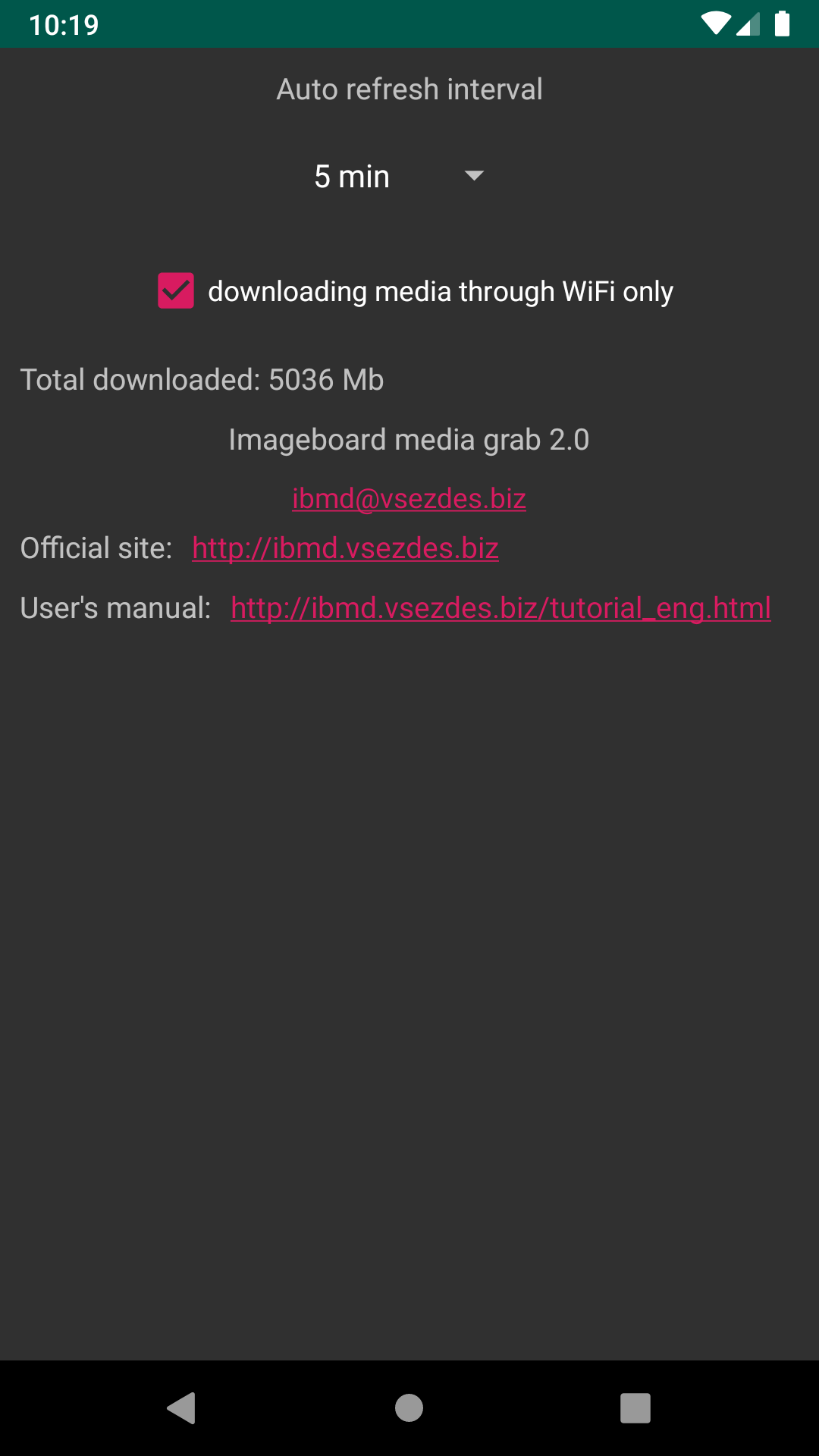Open the official site link
Viewport: 819px width, 1456px height.
coord(345,548)
